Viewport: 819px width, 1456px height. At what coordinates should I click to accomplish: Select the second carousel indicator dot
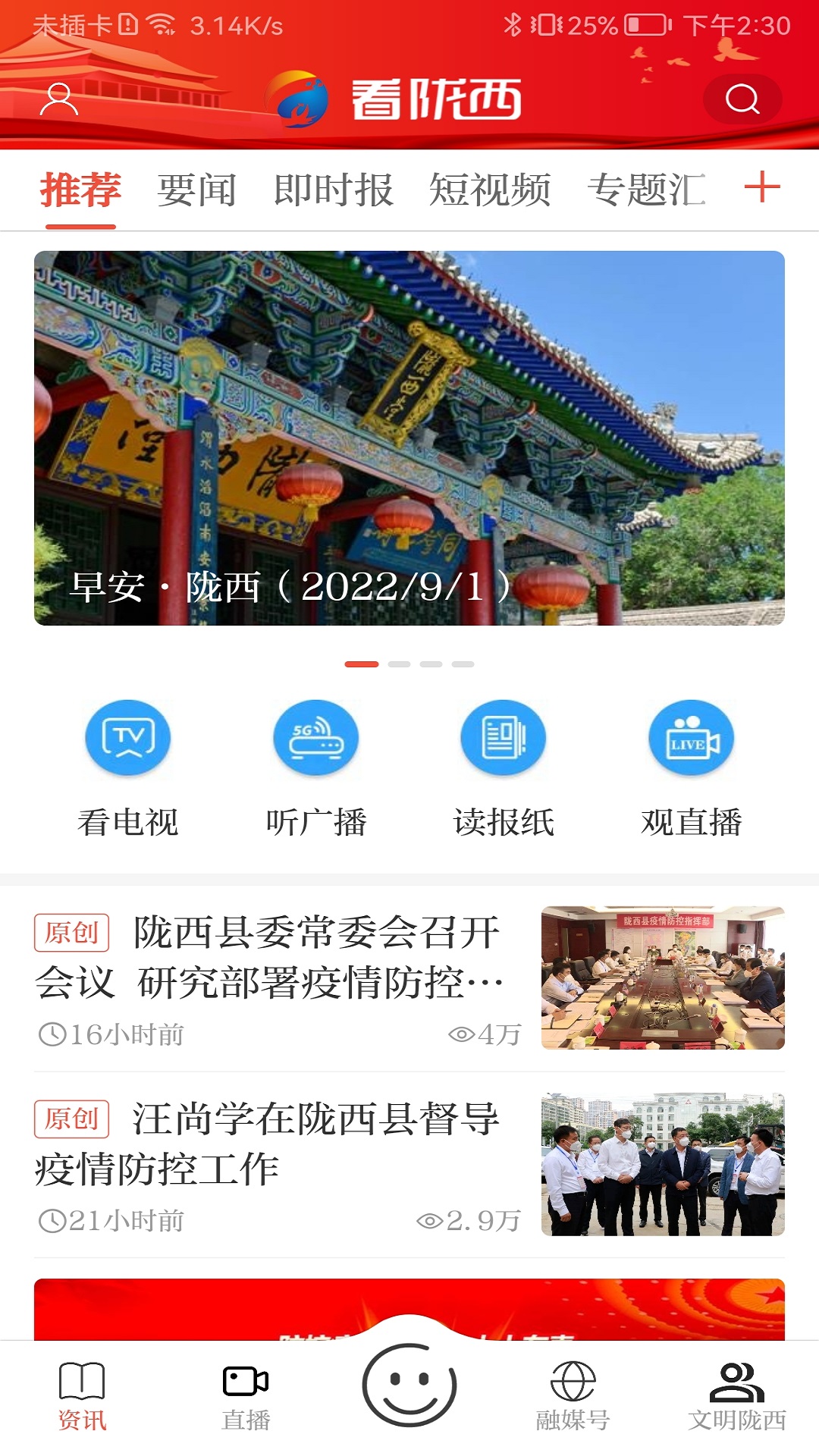pos(400,663)
